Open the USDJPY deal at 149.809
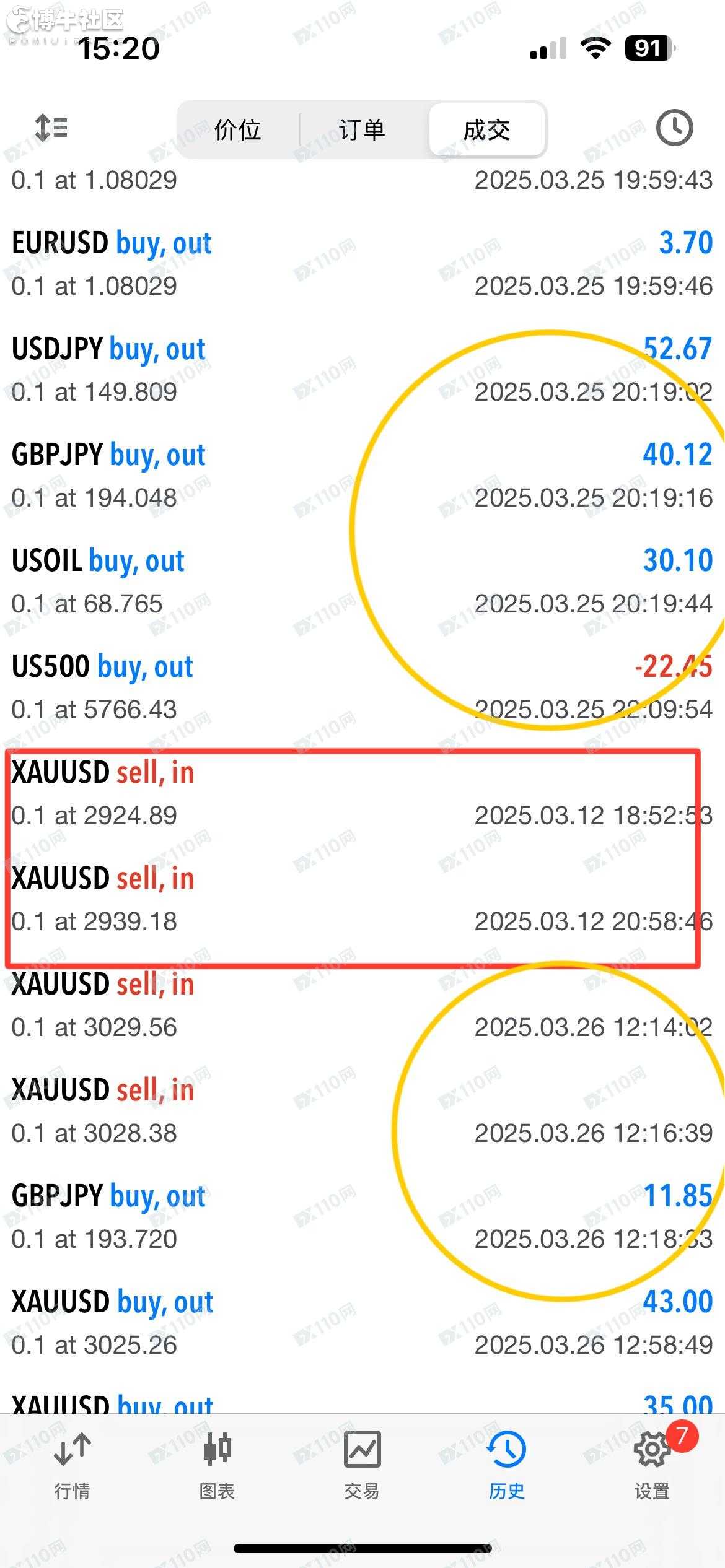725x1568 pixels. [362, 370]
